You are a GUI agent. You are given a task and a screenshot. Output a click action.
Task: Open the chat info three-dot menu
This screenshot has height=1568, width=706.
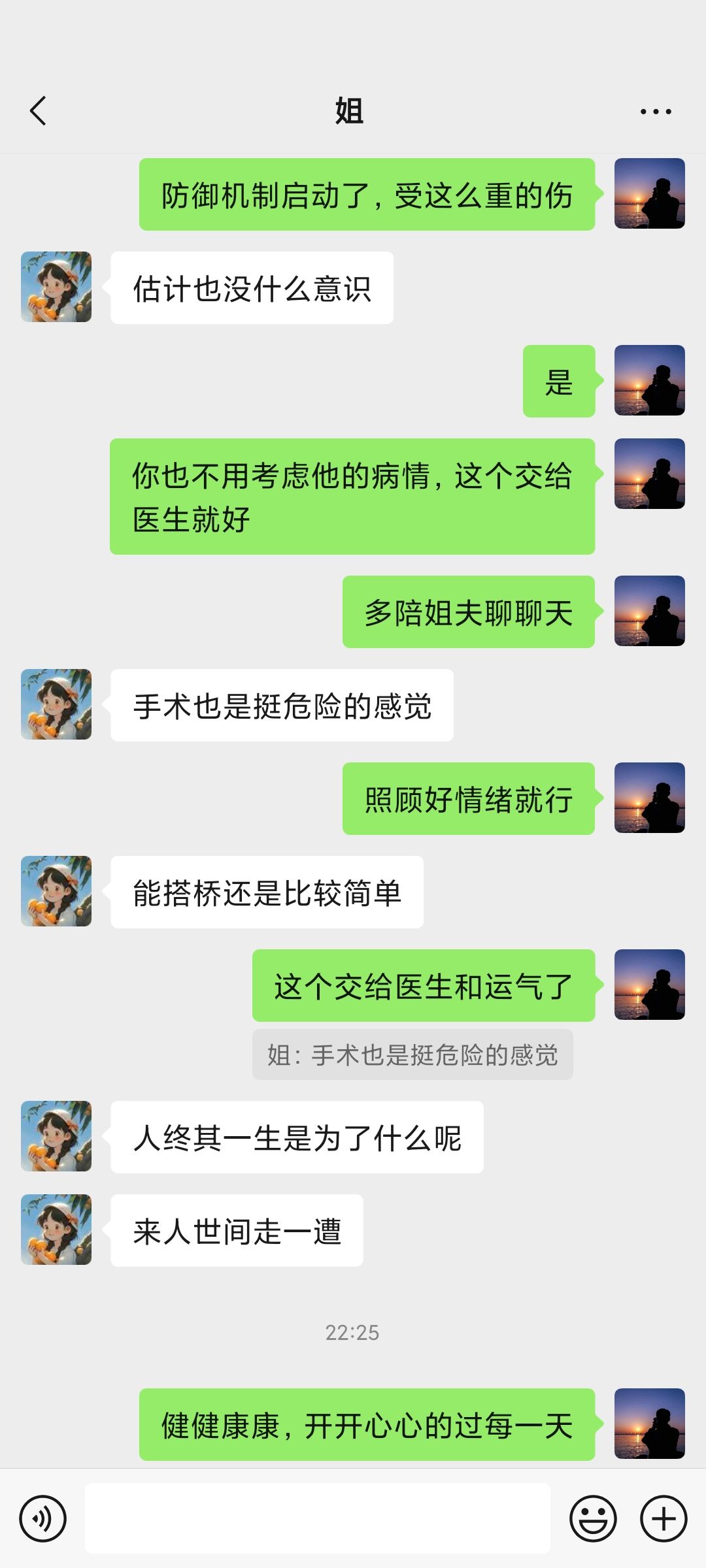click(655, 112)
